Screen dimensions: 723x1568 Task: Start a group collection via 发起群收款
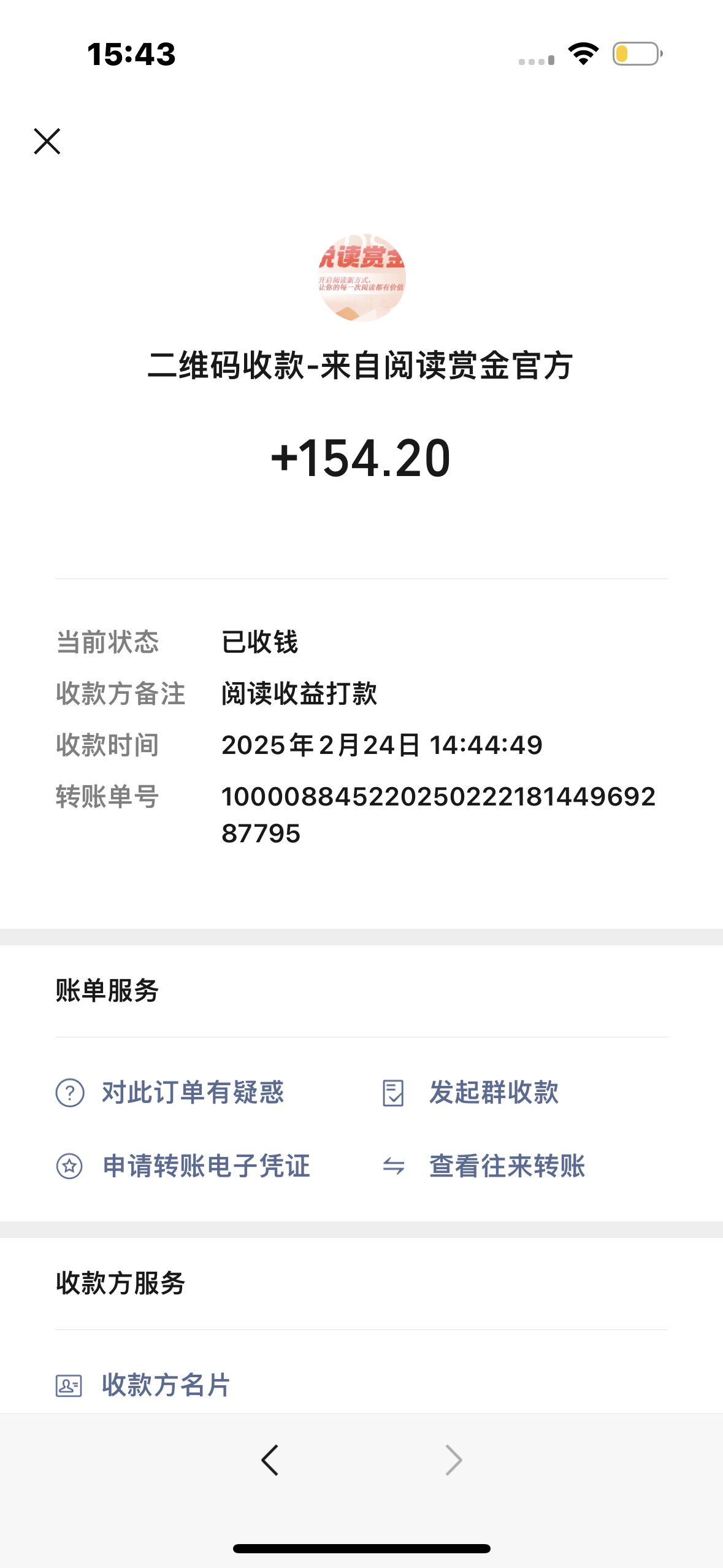(493, 1093)
